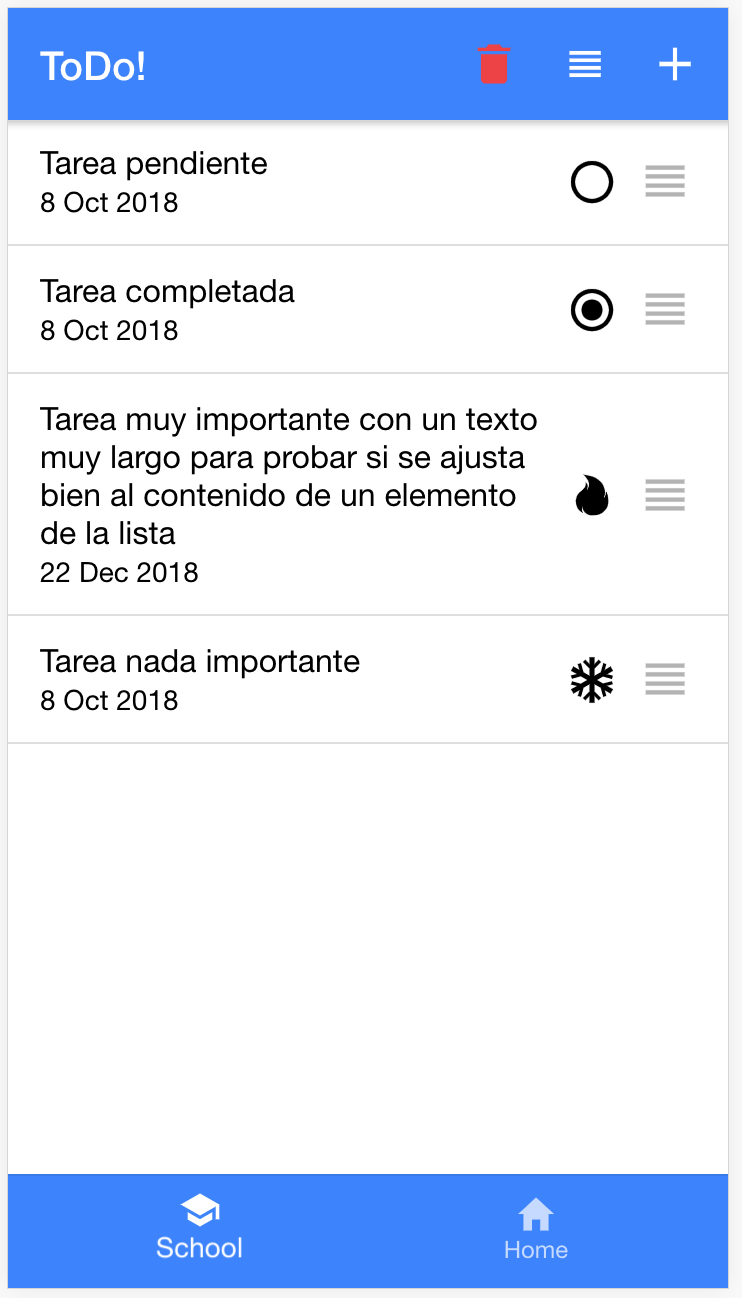The image size is (742, 1298).
Task: Click the drag handle on the long task
Action: pos(665,494)
